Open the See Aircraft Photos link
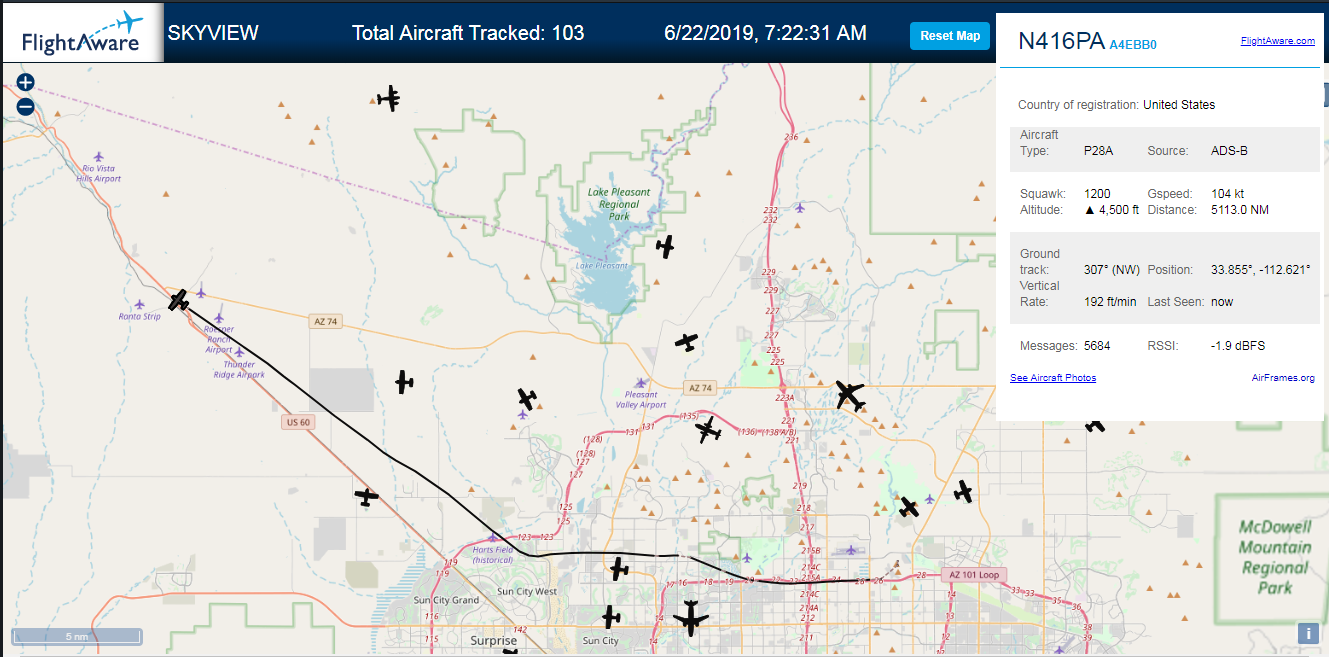The height and width of the screenshot is (657, 1329). [1052, 378]
